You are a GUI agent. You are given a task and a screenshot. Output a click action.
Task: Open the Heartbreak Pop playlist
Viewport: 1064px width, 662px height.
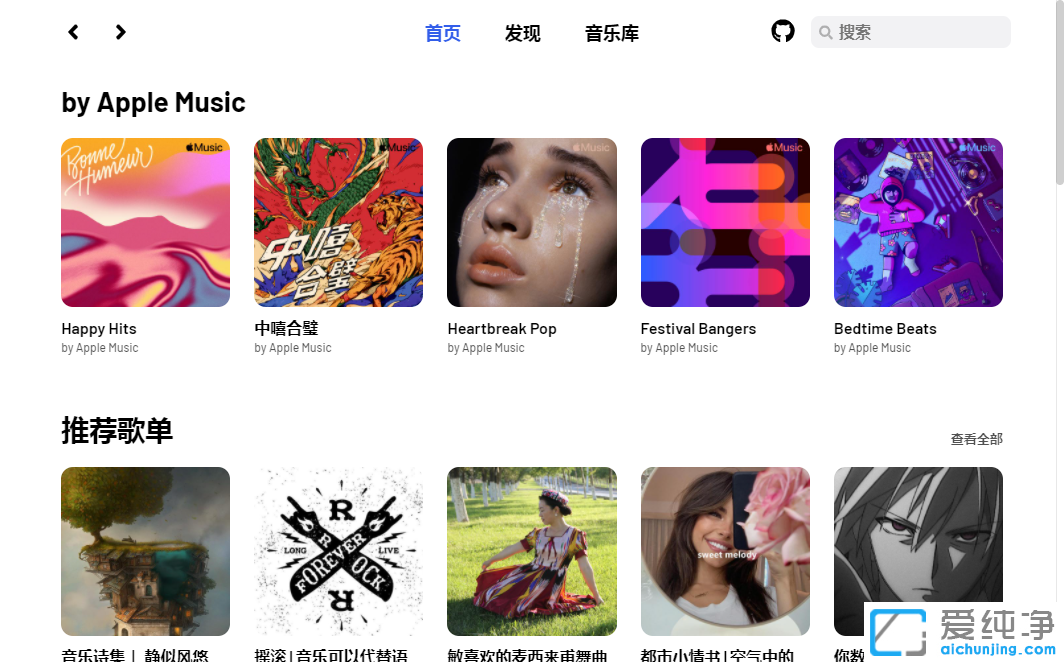pyautogui.click(x=531, y=222)
